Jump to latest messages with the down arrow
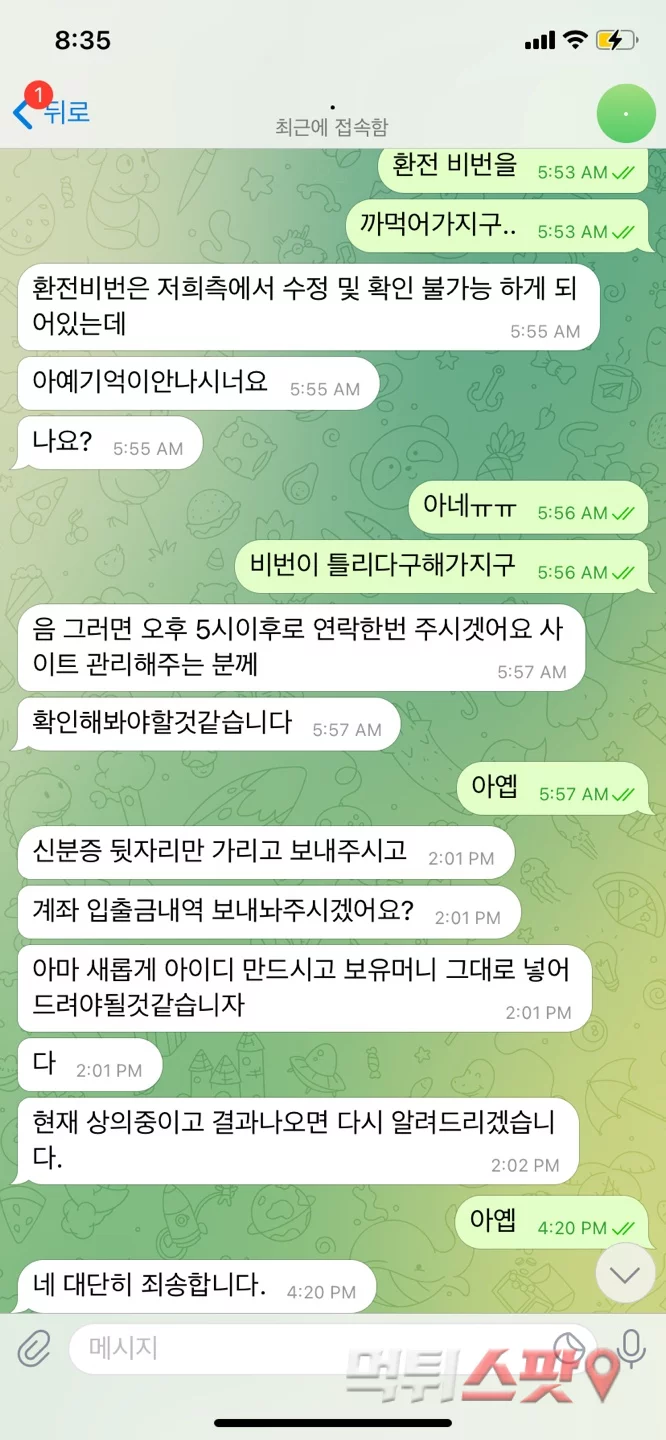Viewport: 666px width, 1440px height. (x=625, y=1273)
